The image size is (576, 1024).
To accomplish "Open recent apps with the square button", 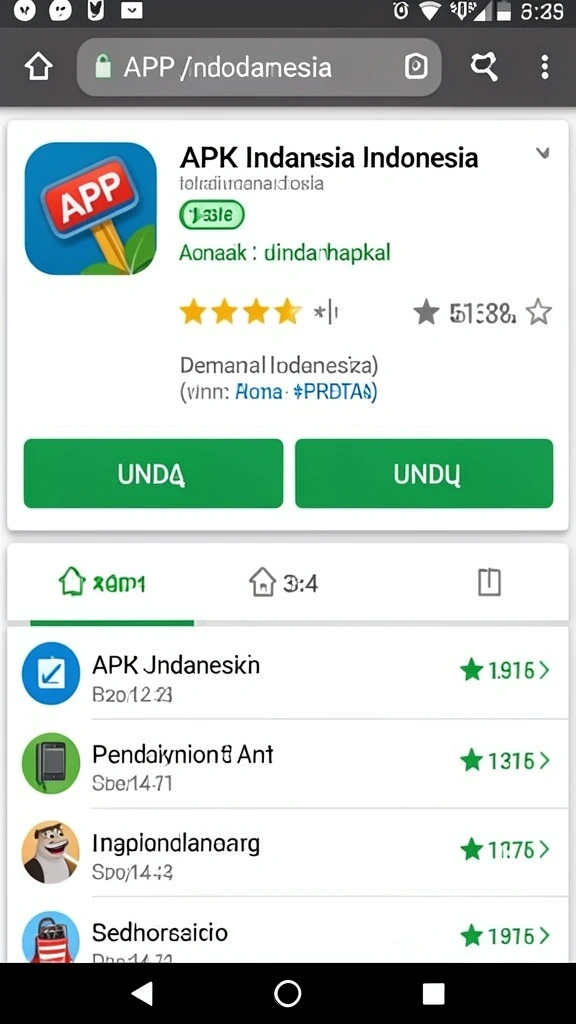I will 434,993.
